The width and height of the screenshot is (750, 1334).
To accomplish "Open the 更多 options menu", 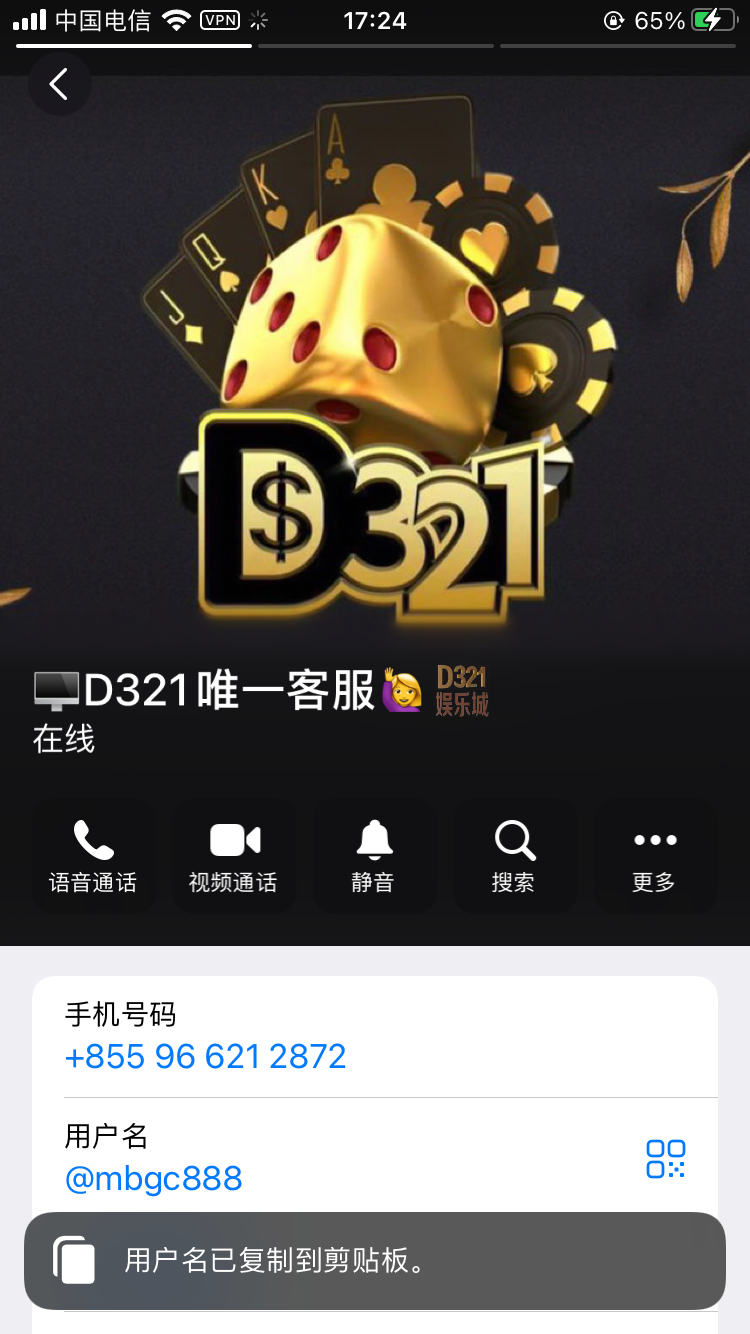I will coord(655,856).
